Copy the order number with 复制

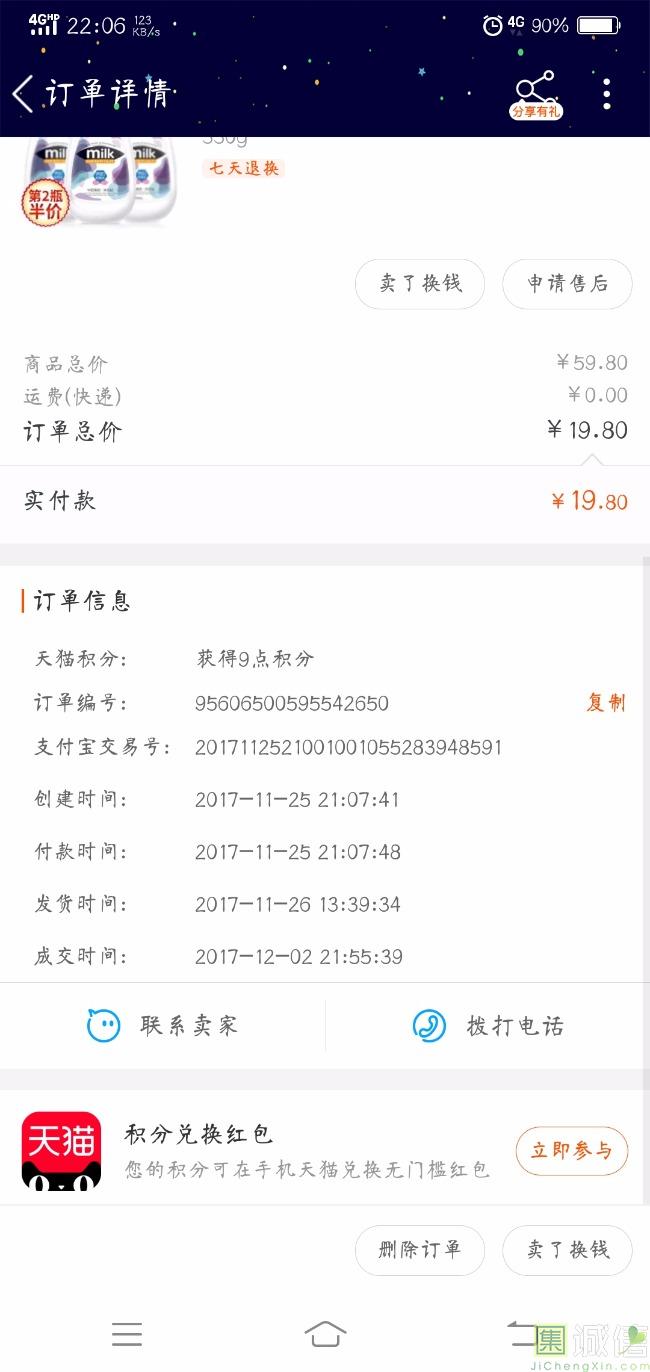pos(605,703)
